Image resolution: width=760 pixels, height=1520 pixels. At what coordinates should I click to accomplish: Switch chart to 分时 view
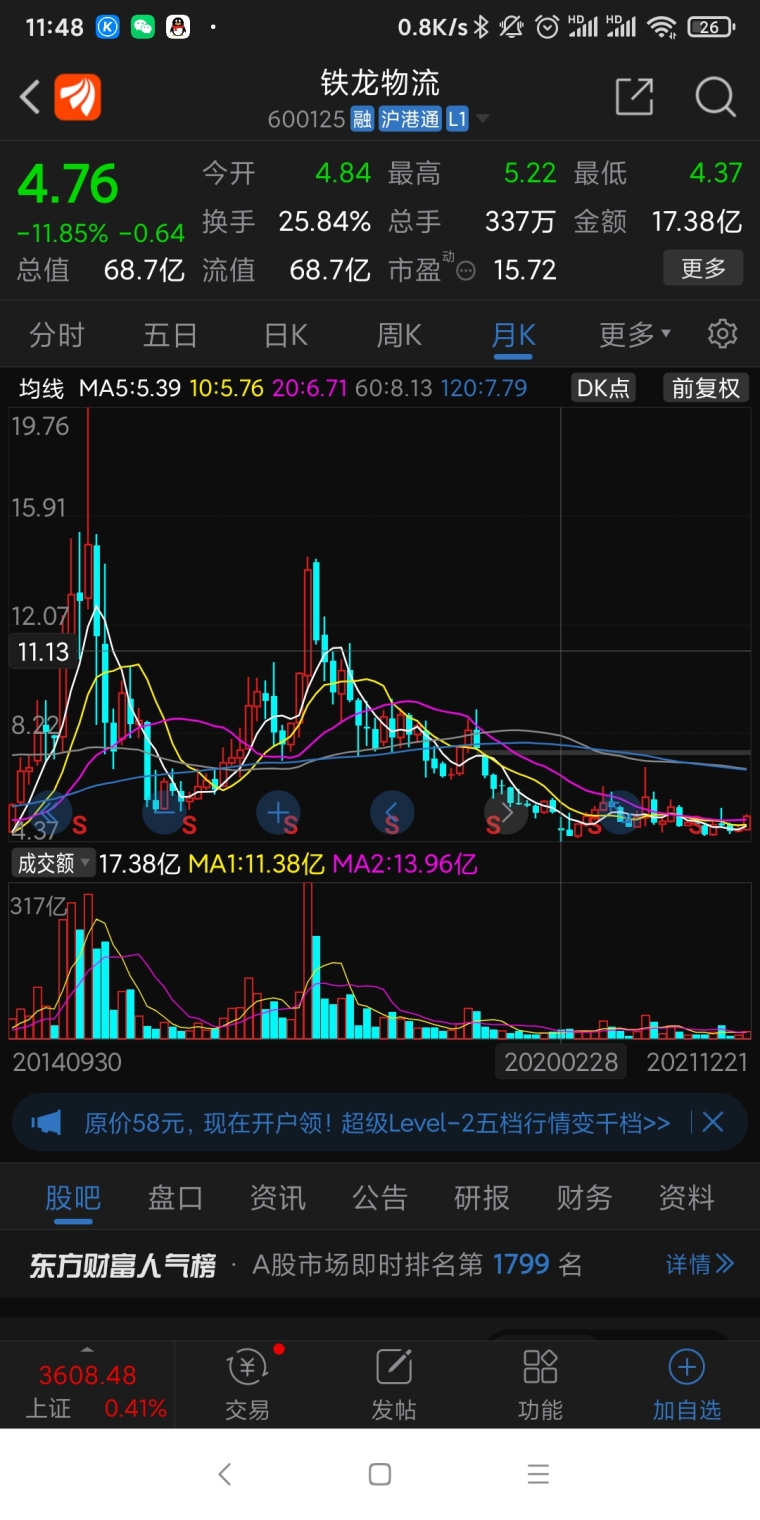pyautogui.click(x=57, y=334)
